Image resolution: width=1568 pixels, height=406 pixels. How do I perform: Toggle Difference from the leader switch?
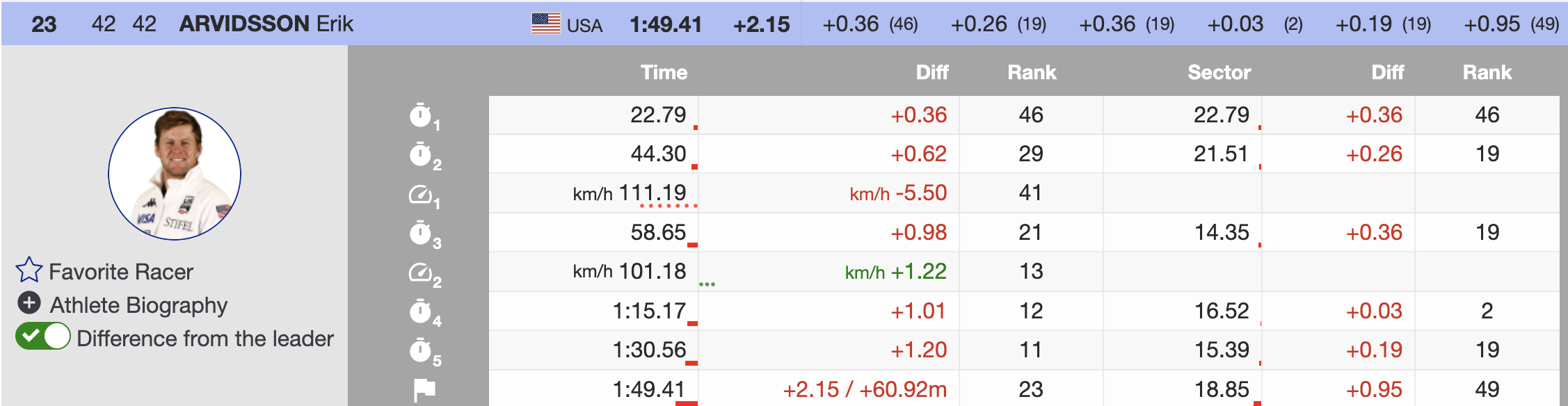(x=43, y=336)
